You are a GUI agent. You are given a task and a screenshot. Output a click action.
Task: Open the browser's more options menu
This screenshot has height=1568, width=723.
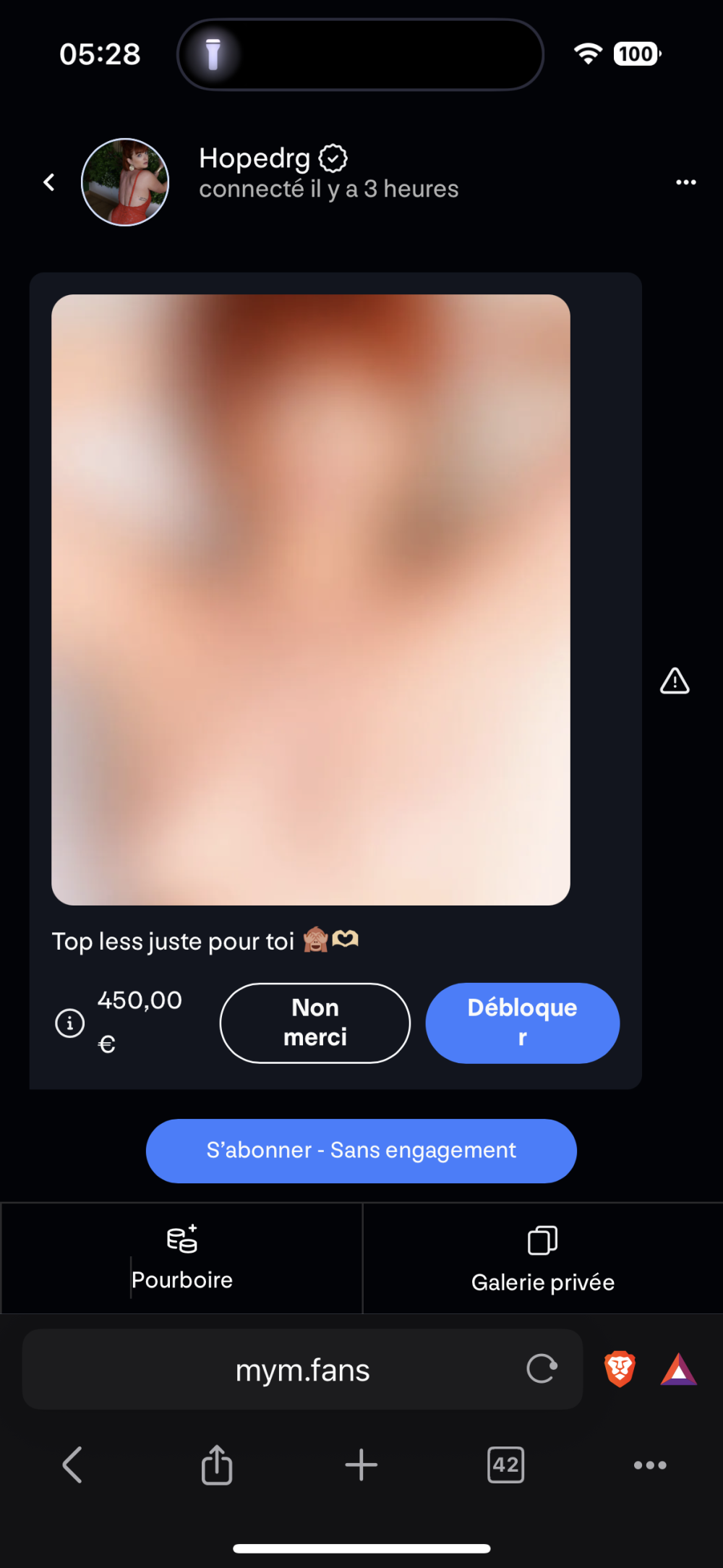(x=649, y=1465)
